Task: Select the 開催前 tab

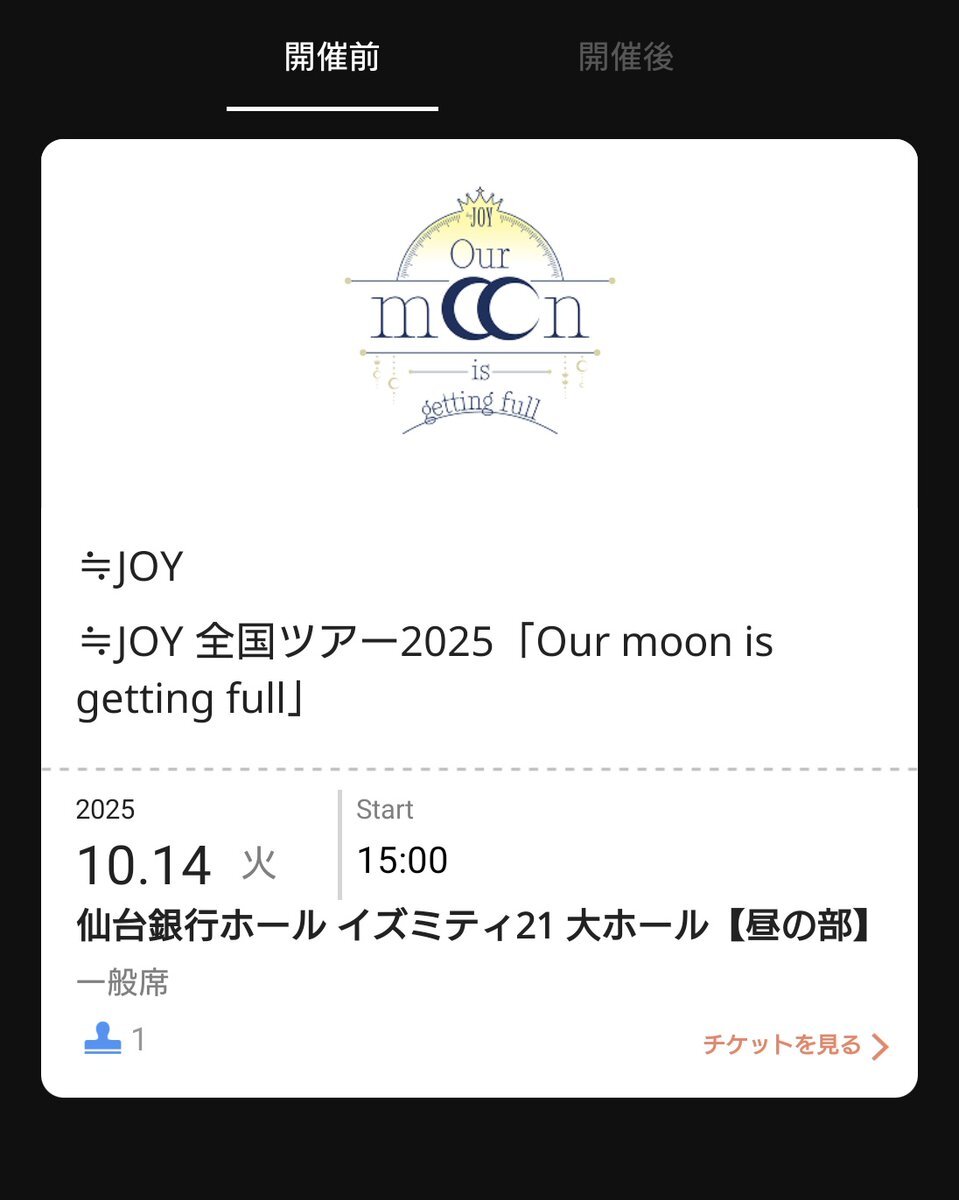Action: (332, 57)
